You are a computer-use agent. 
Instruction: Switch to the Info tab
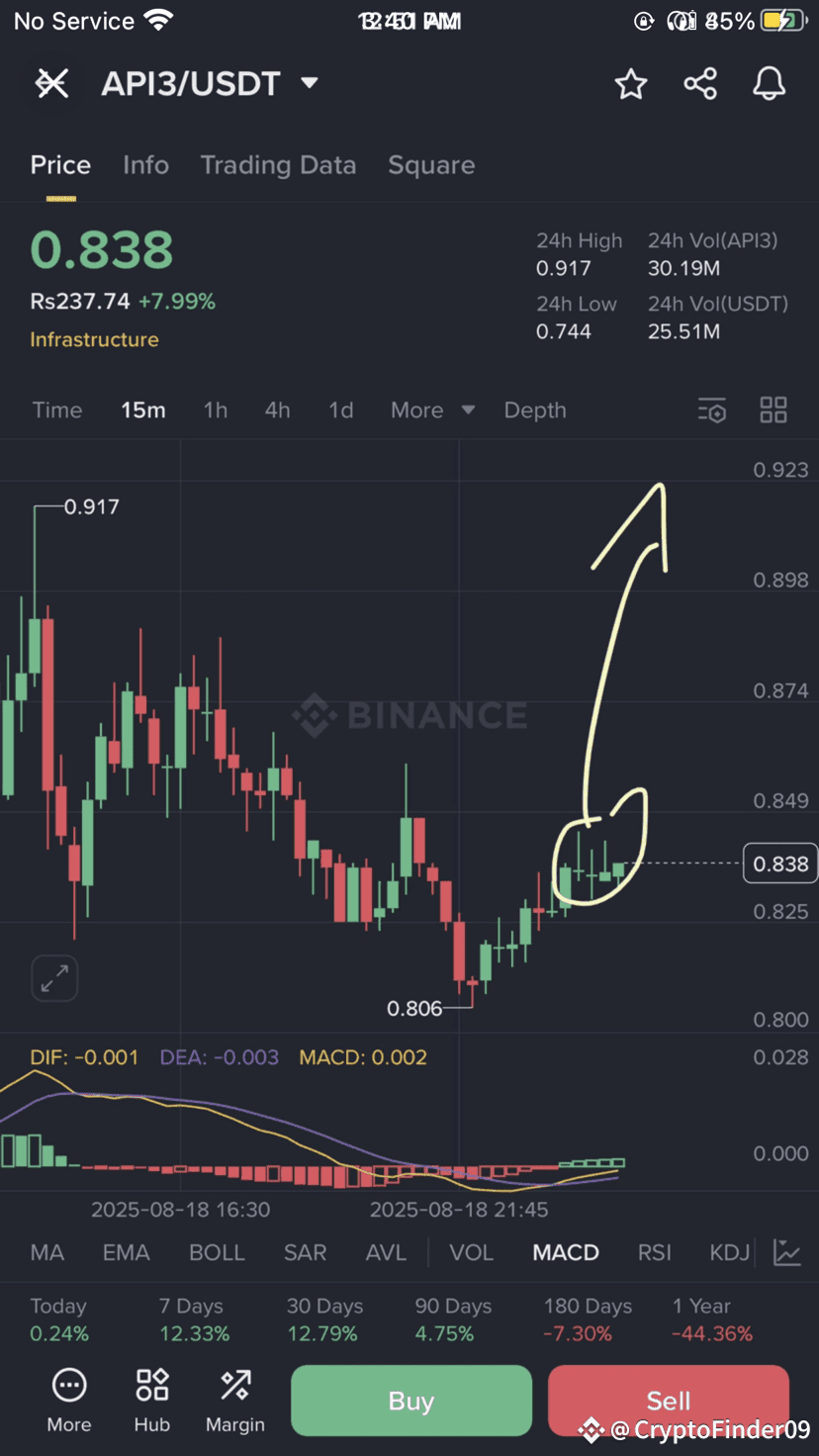pyautogui.click(x=145, y=165)
